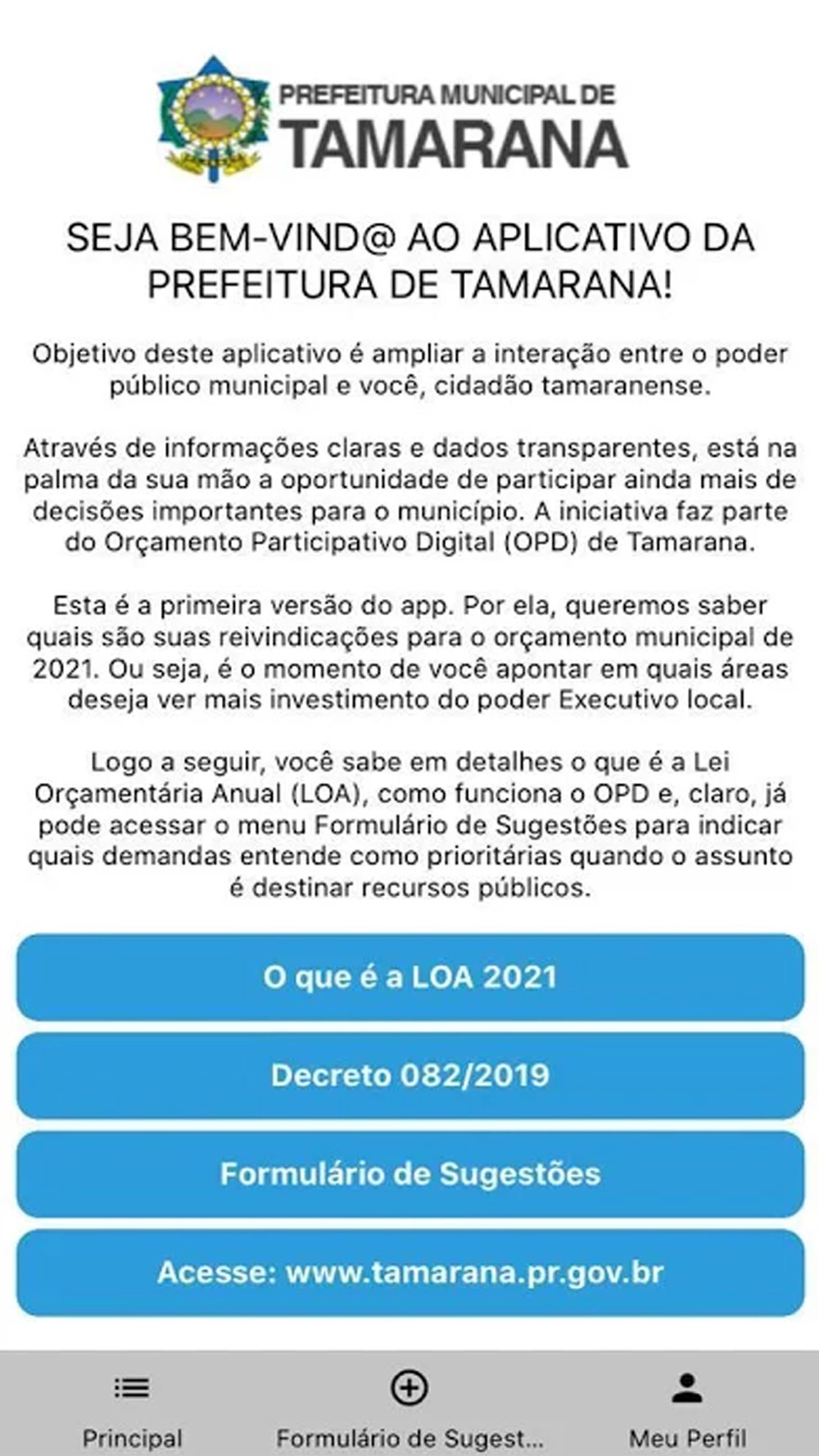This screenshot has height=1456, width=819.
Task: Open the 'O que é a LOA 2021' button
Action: coord(409,977)
